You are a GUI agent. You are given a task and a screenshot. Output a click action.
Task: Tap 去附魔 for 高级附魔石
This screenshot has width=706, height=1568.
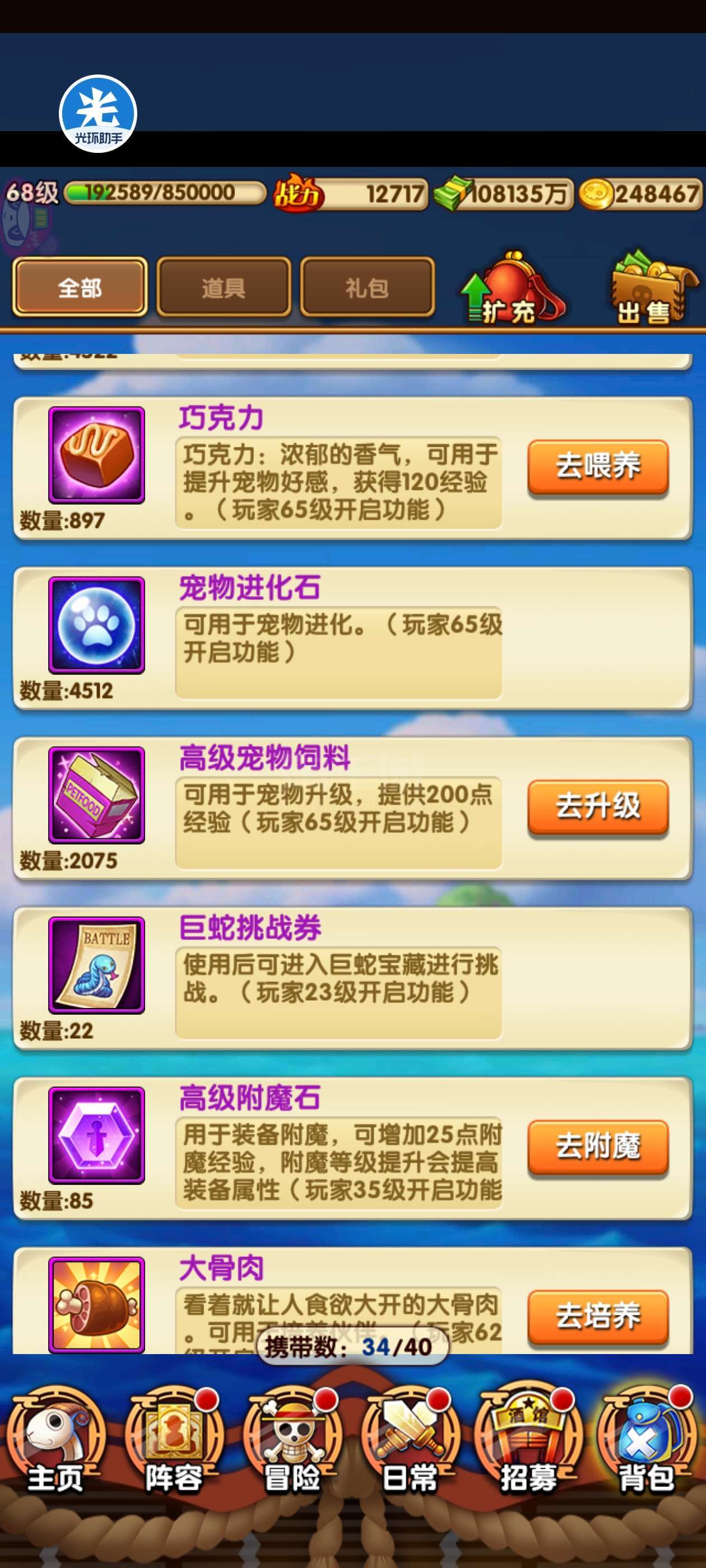tap(598, 1147)
